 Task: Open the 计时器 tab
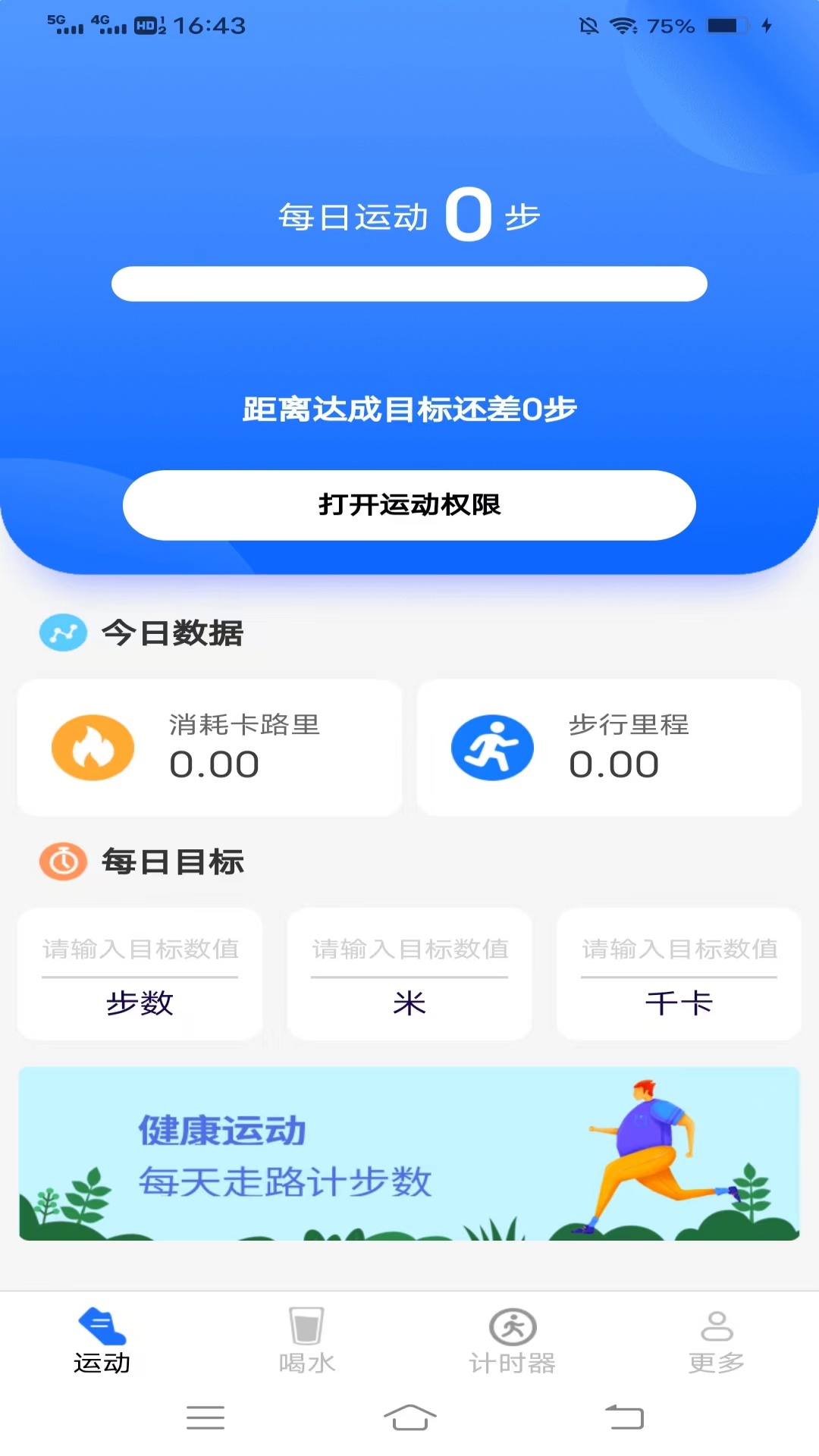pos(512,1340)
